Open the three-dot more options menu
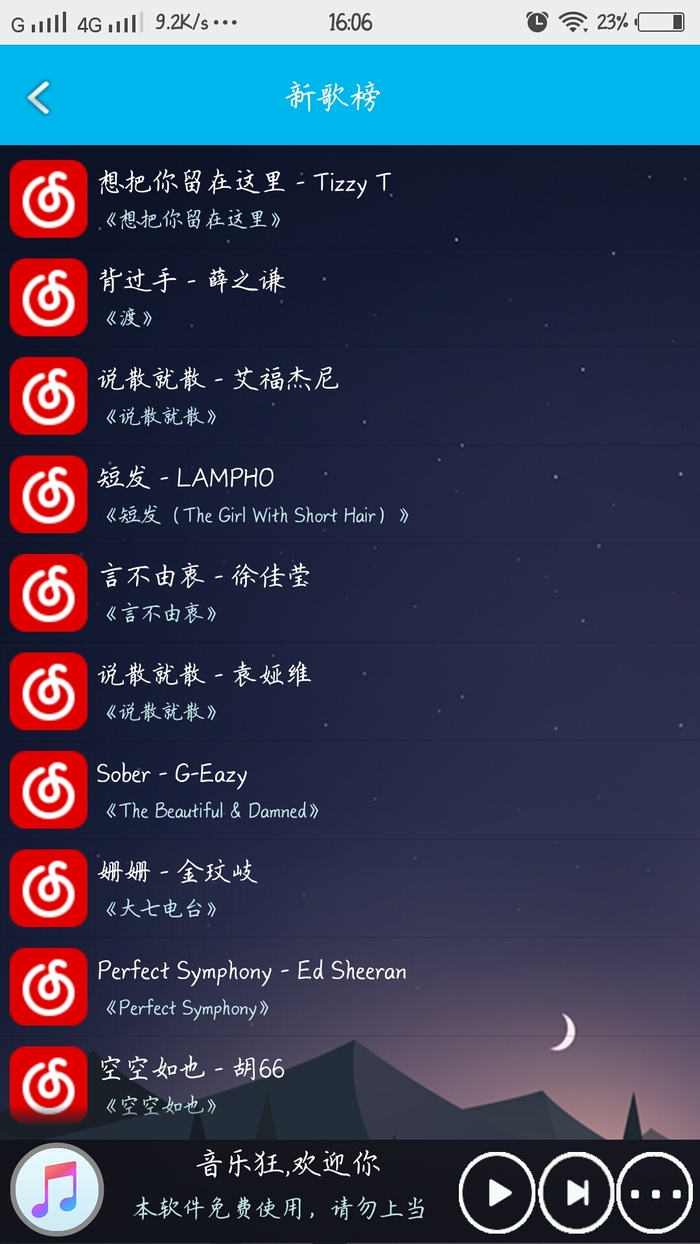 click(656, 1192)
